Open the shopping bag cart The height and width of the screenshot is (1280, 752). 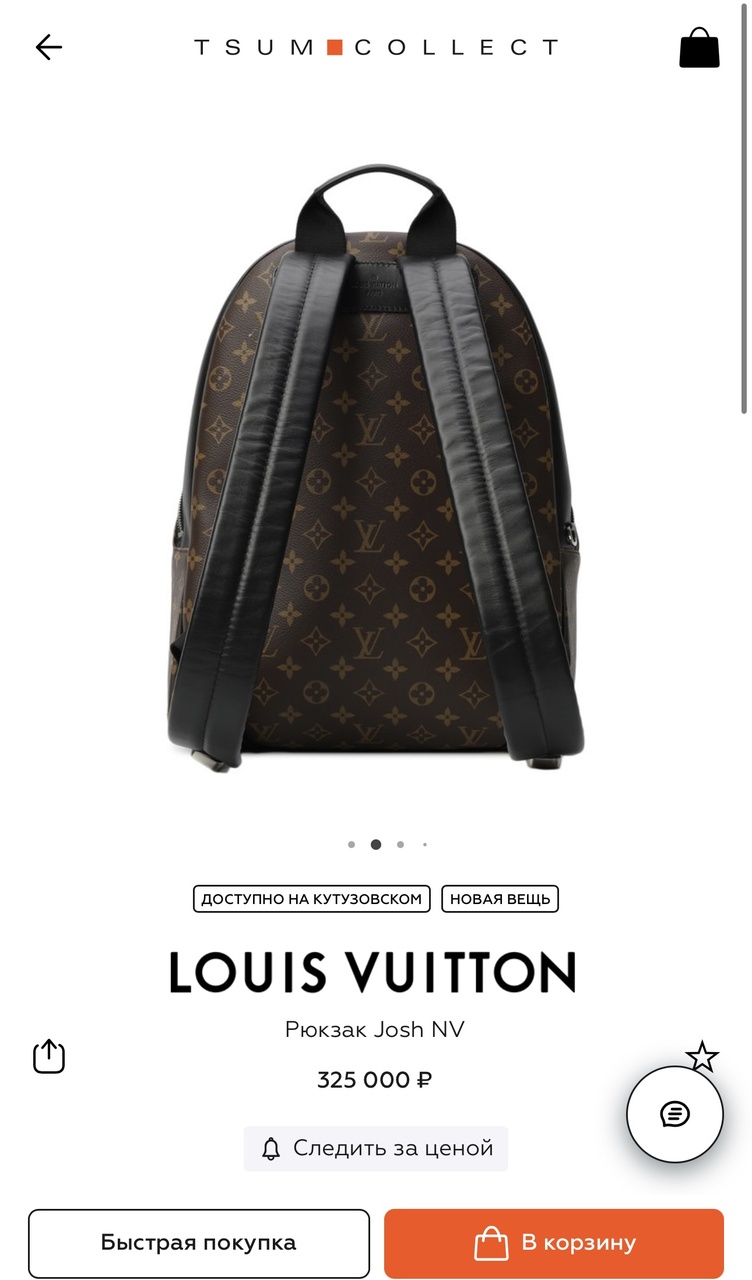click(x=699, y=47)
